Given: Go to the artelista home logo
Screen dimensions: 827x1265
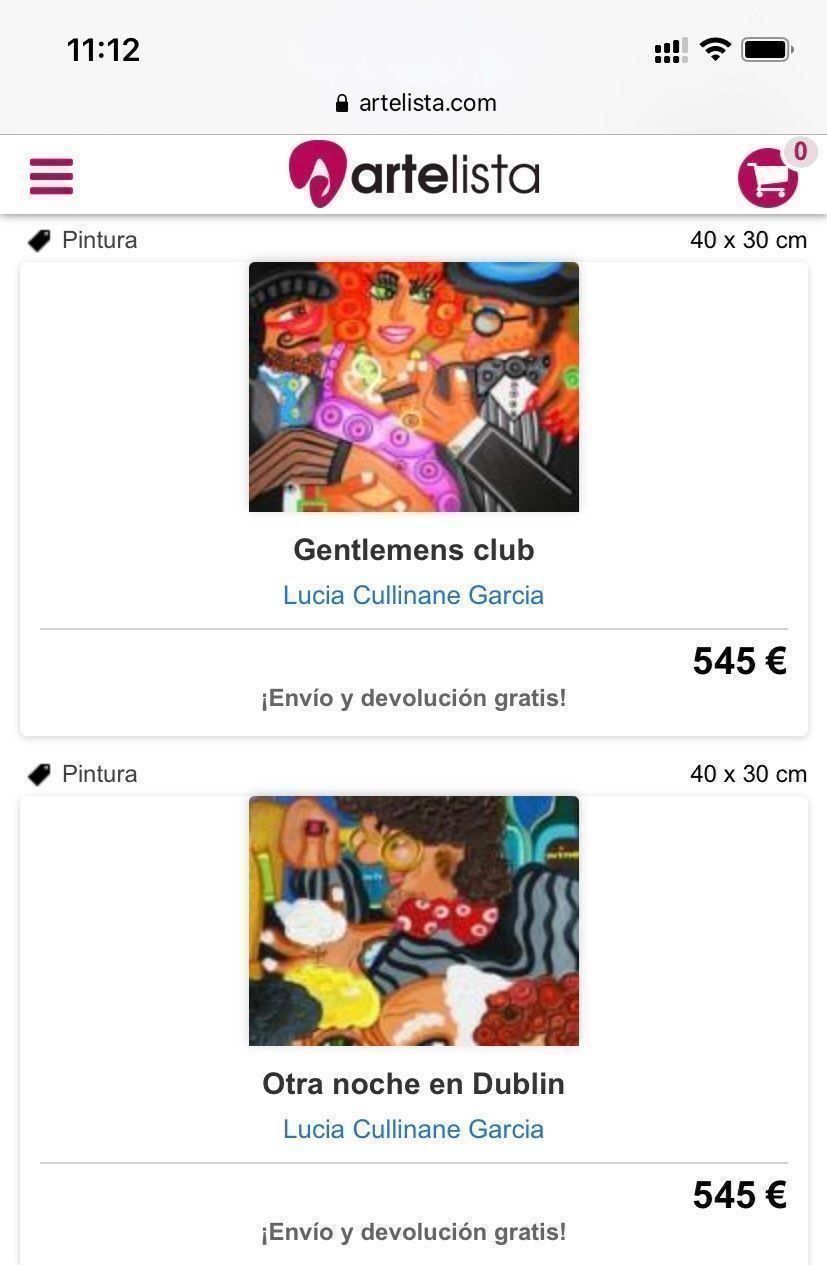Looking at the screenshot, I should coord(413,174).
